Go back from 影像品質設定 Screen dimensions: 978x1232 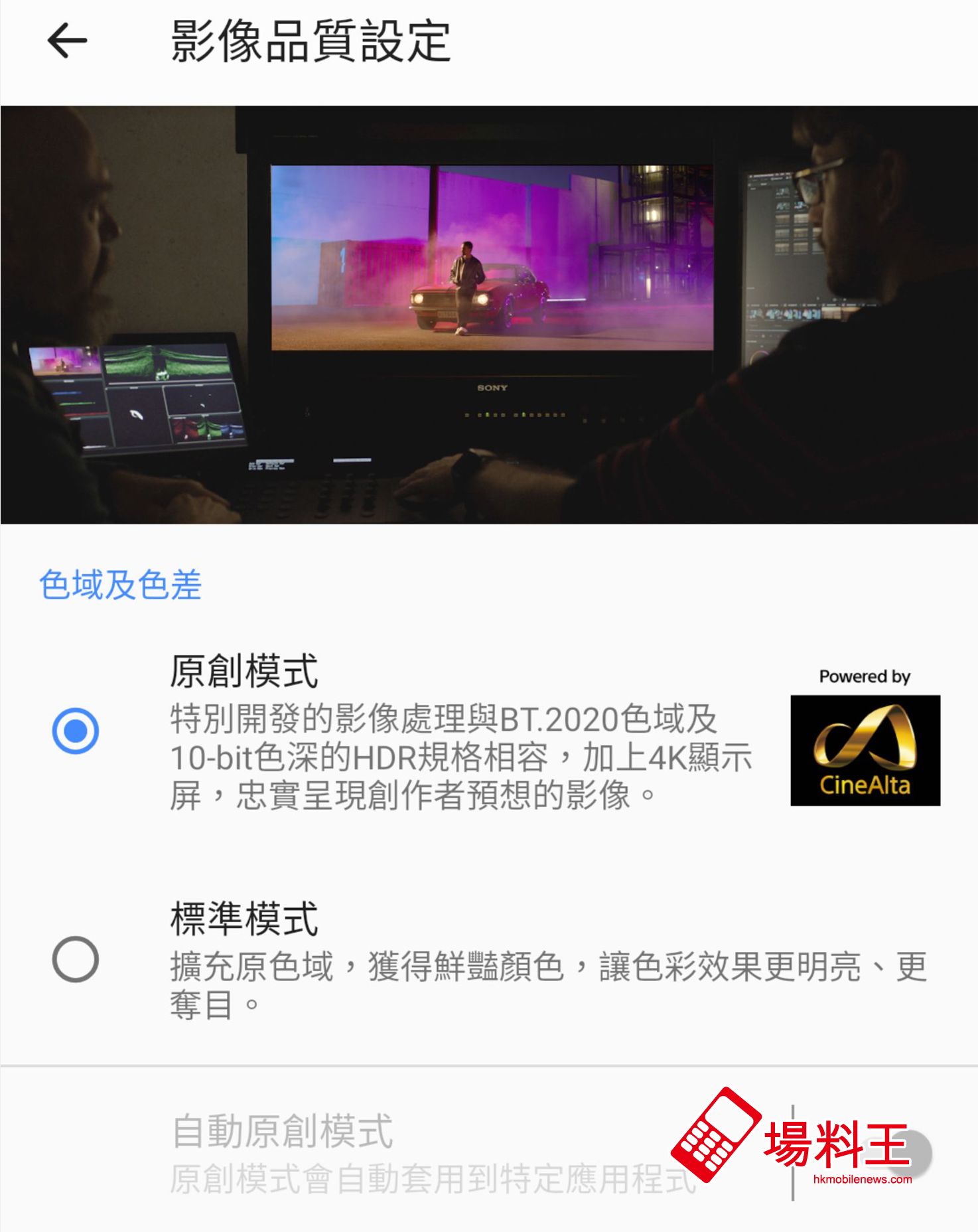(67, 41)
